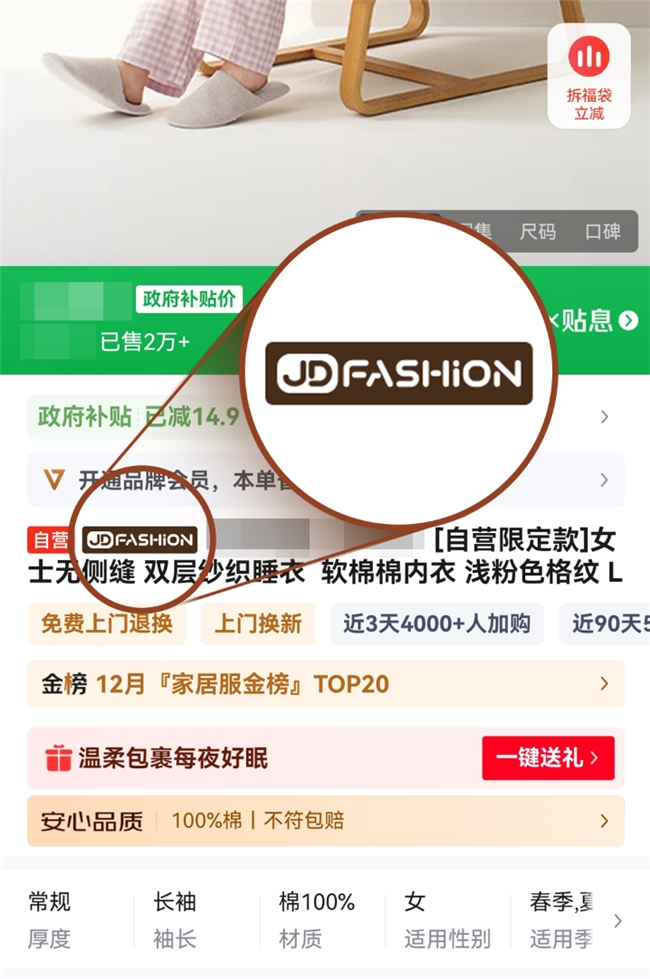The width and height of the screenshot is (650, 979).
Task: Tap the 免费上门退换 service chip
Action: pos(106,624)
